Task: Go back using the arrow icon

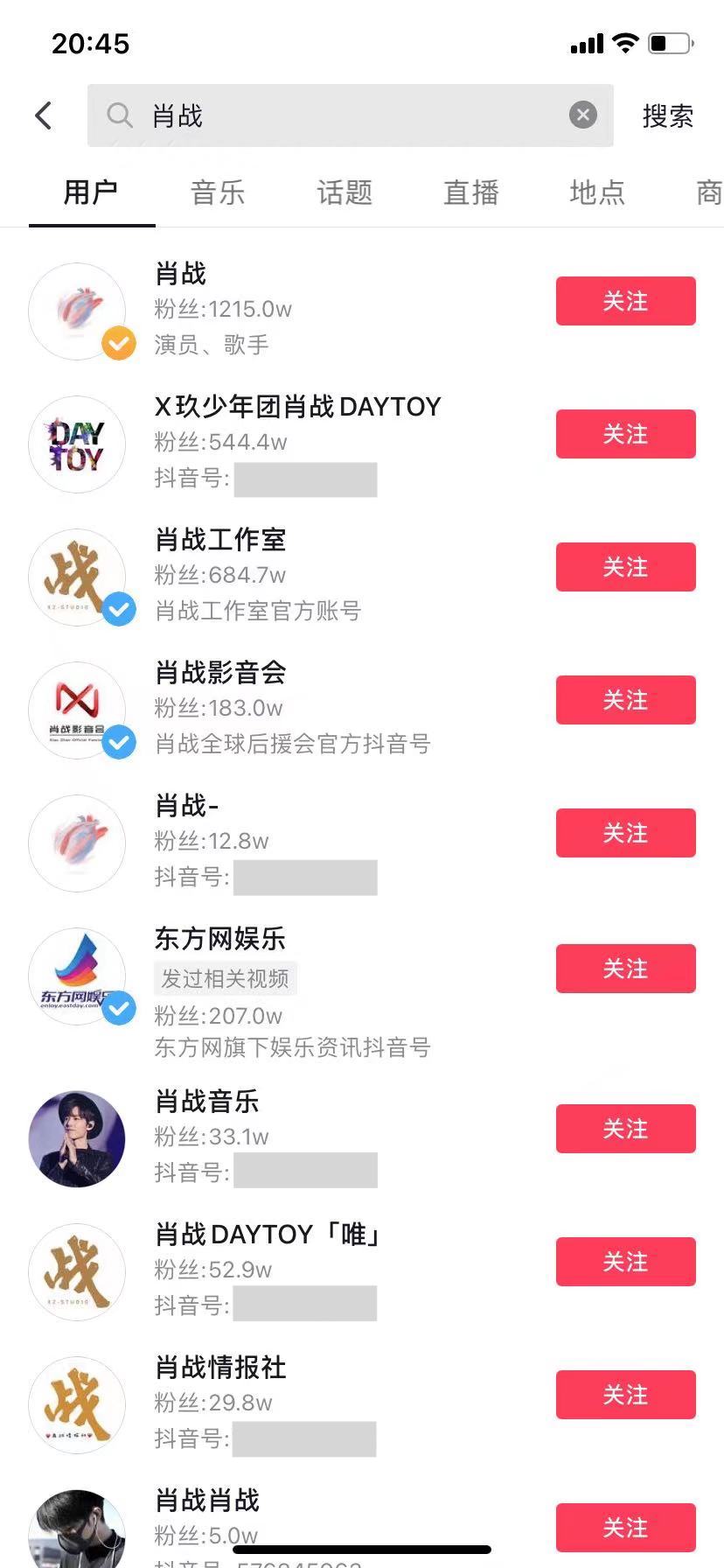Action: pos(44,115)
